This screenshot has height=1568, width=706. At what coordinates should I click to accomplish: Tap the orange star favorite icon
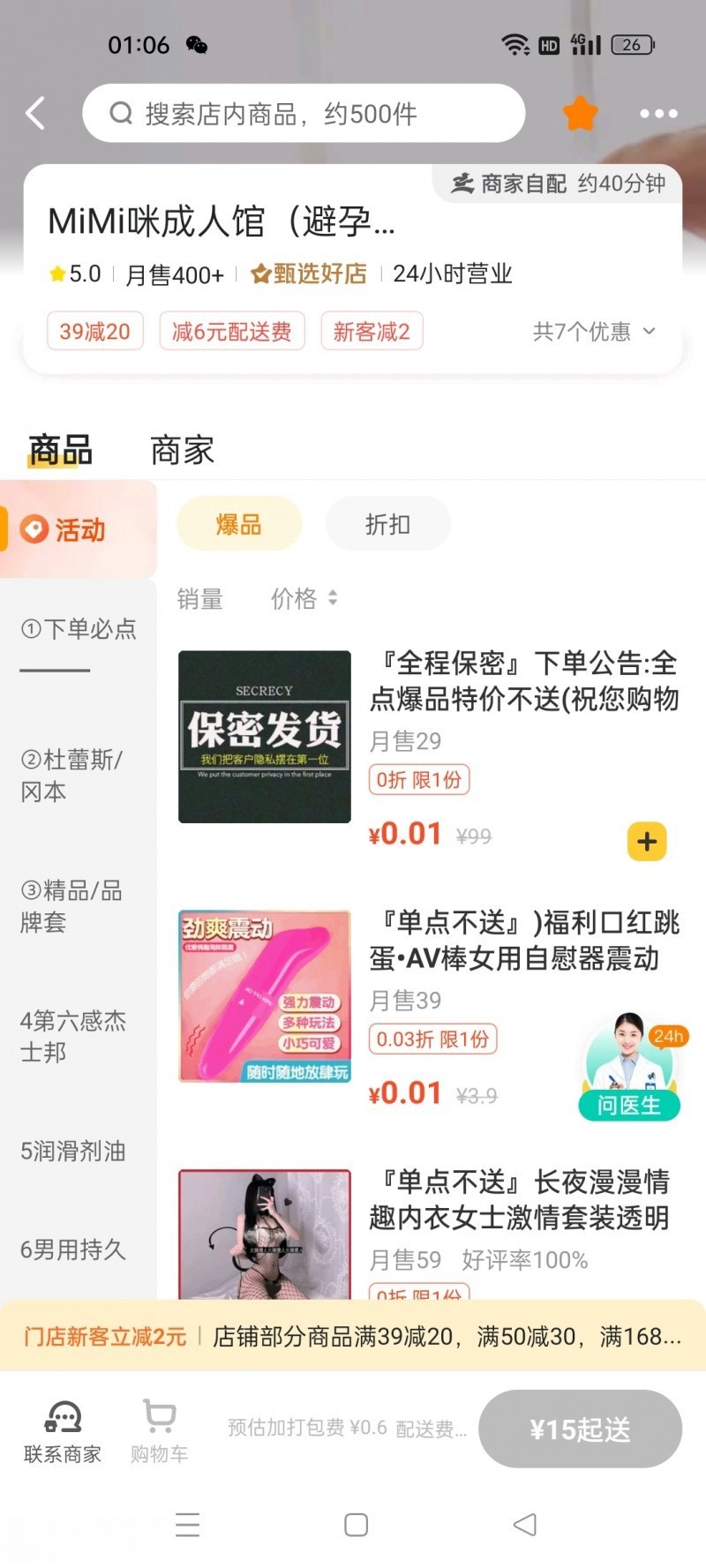click(580, 114)
